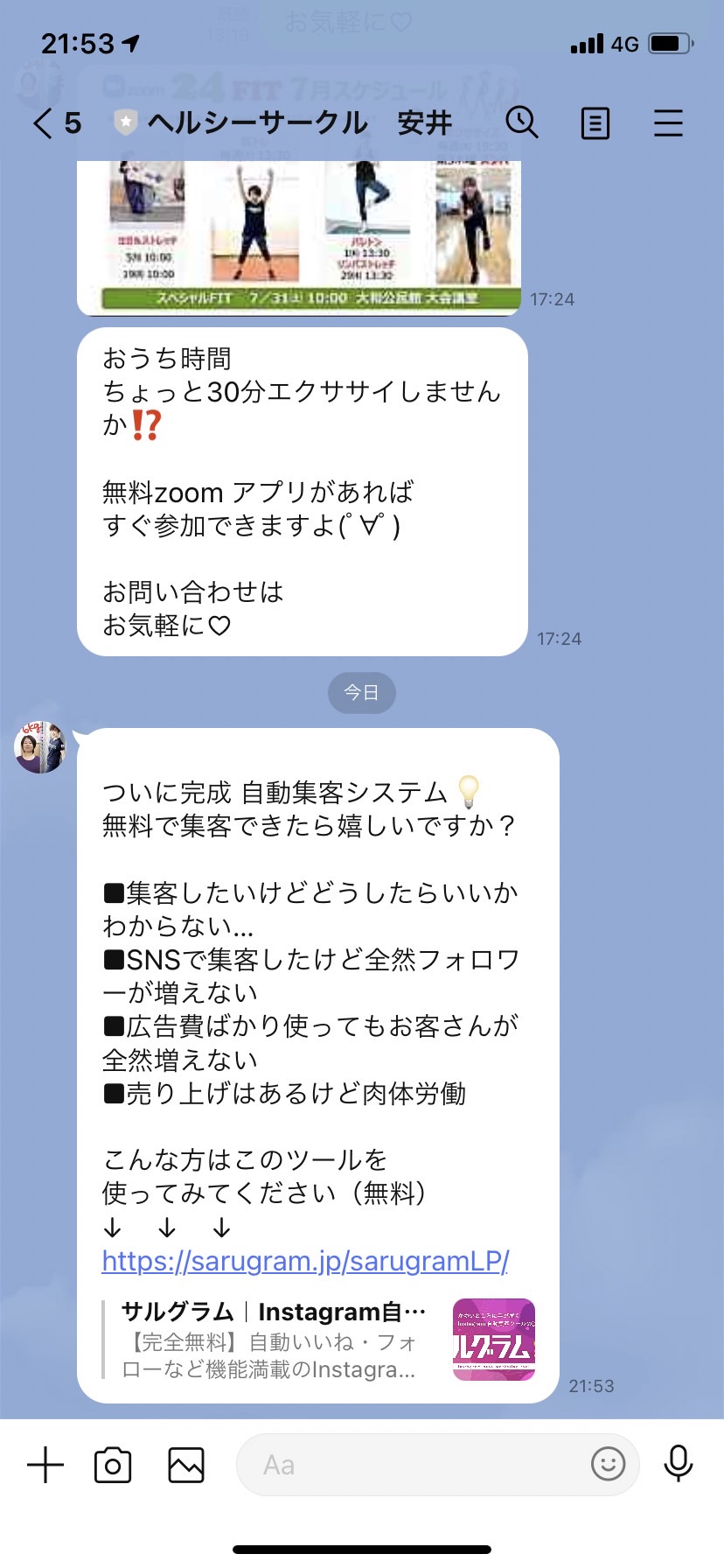The height and width of the screenshot is (1568, 724).
Task: Search within this chat
Action: point(522,122)
